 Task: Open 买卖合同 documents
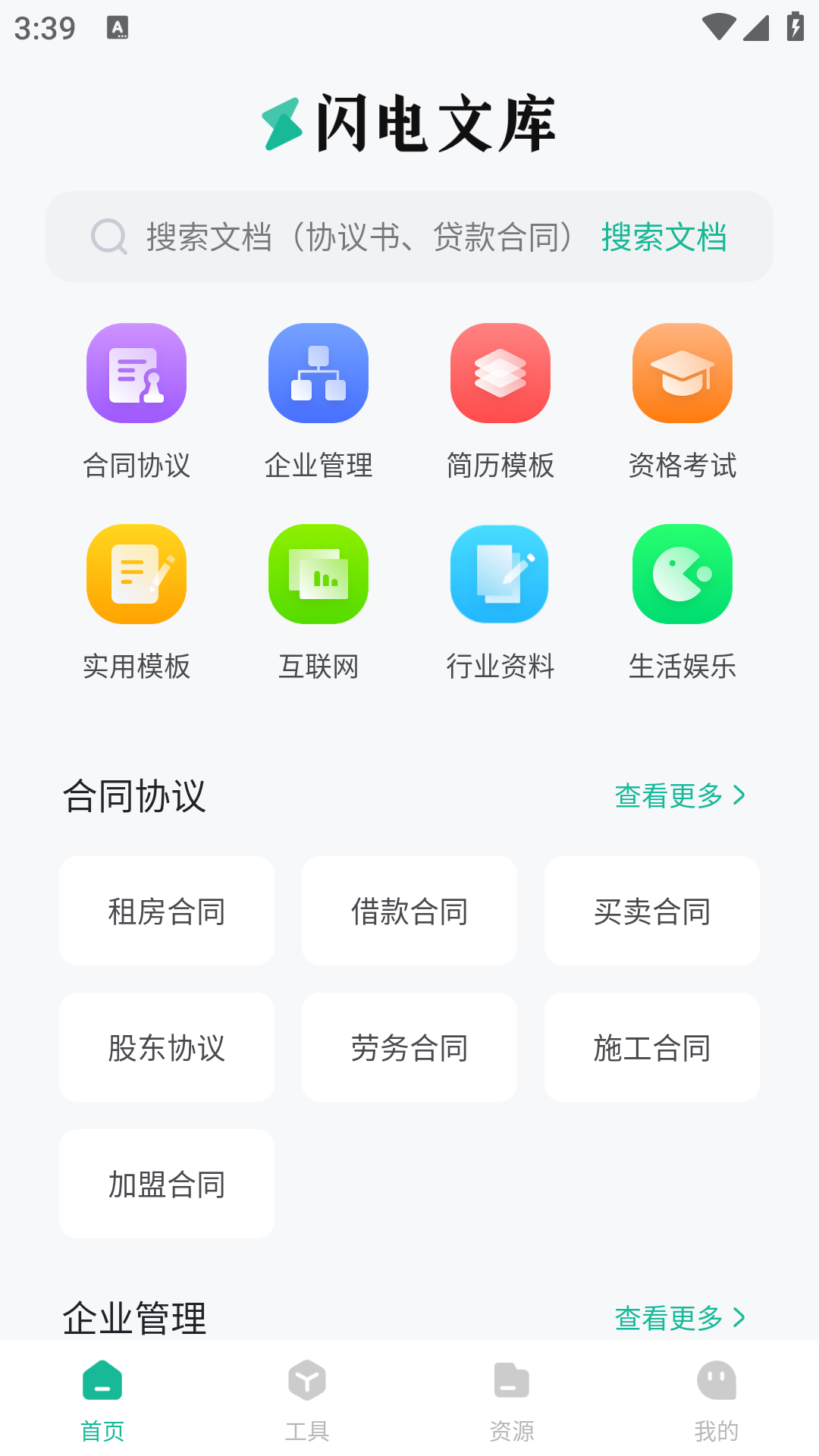tap(652, 911)
